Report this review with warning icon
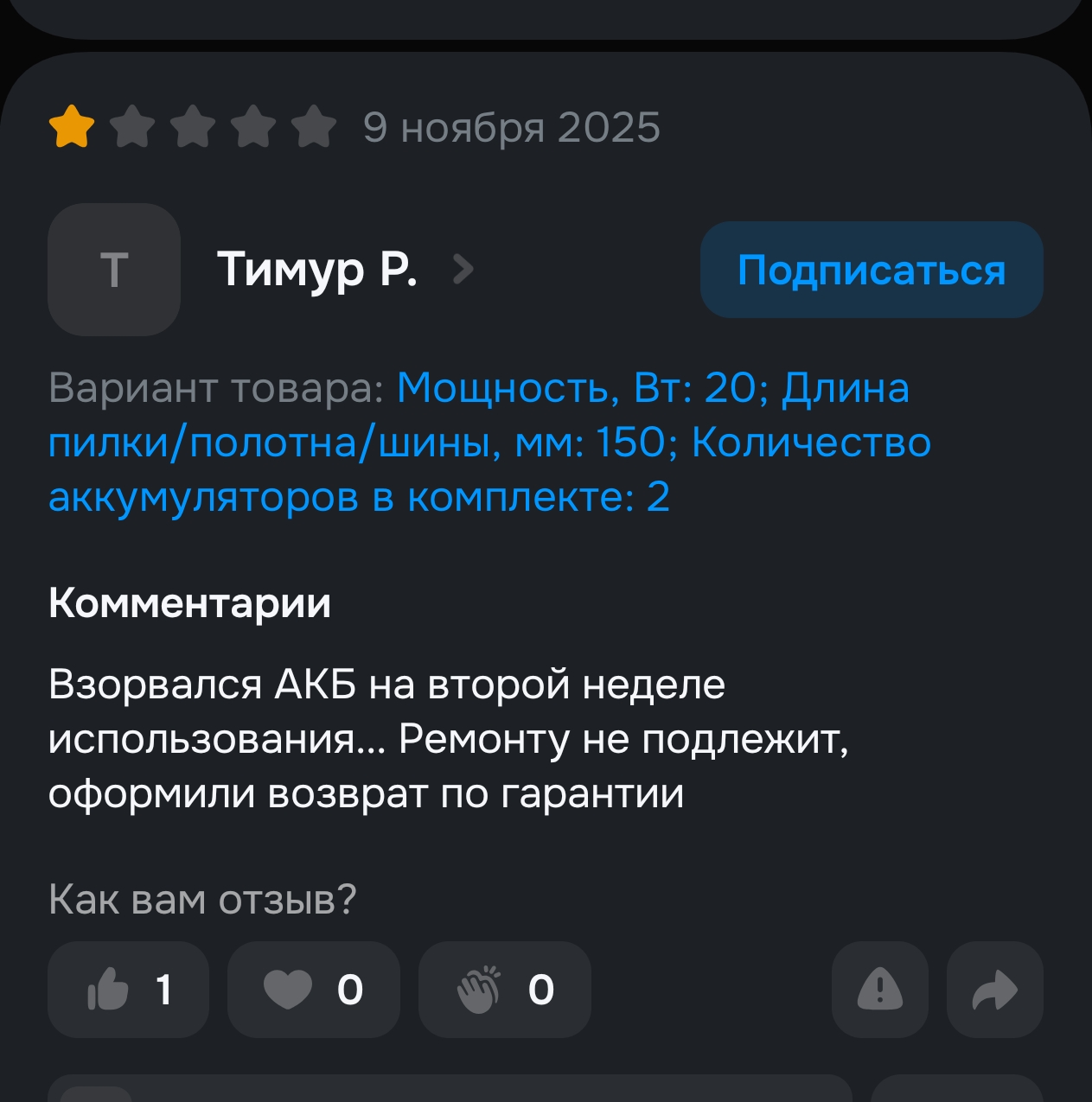The image size is (1092, 1102). (x=879, y=989)
